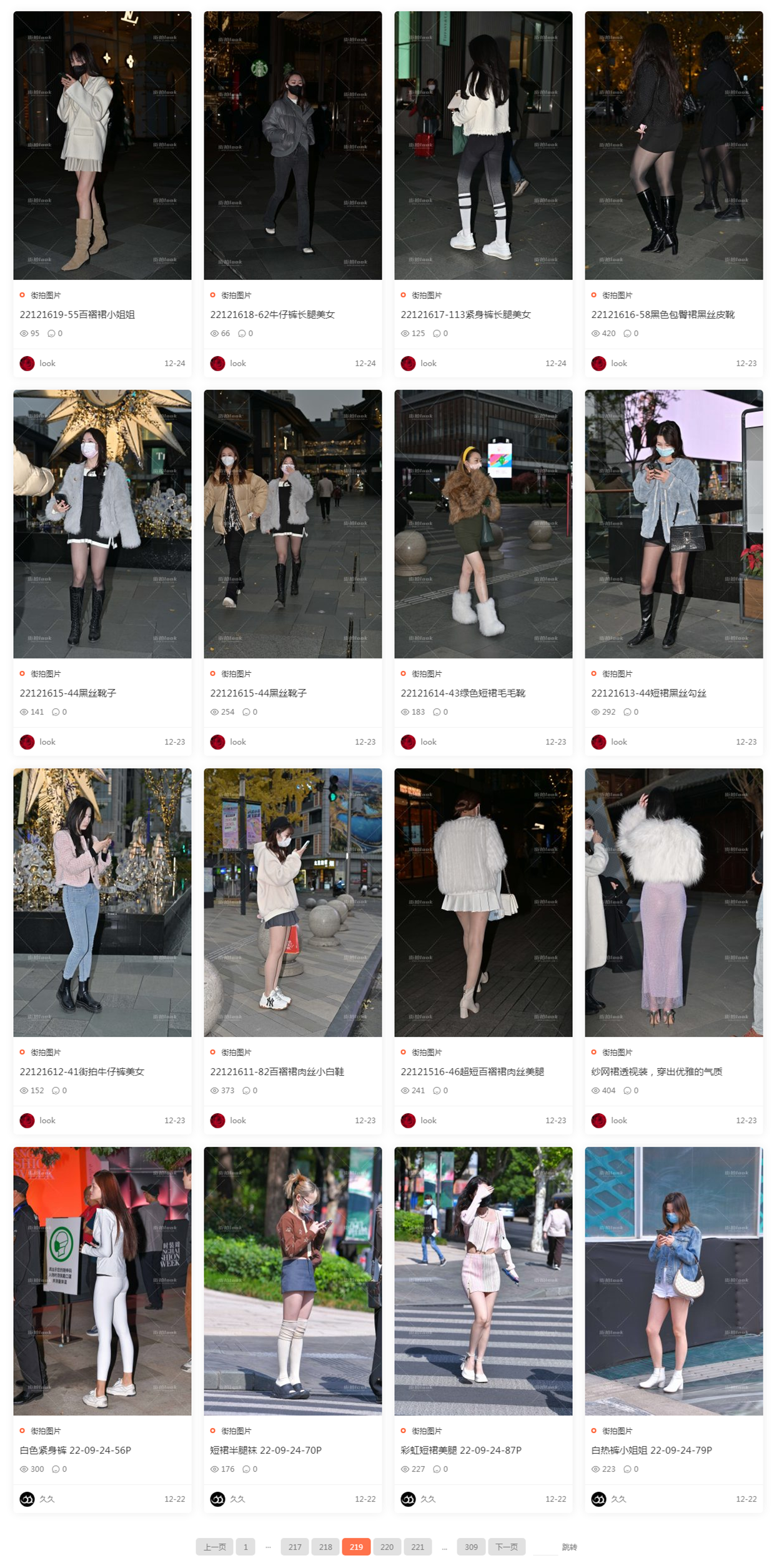This screenshot has width=784, height=1568.
Task: Go to page 218
Action: point(325,1547)
